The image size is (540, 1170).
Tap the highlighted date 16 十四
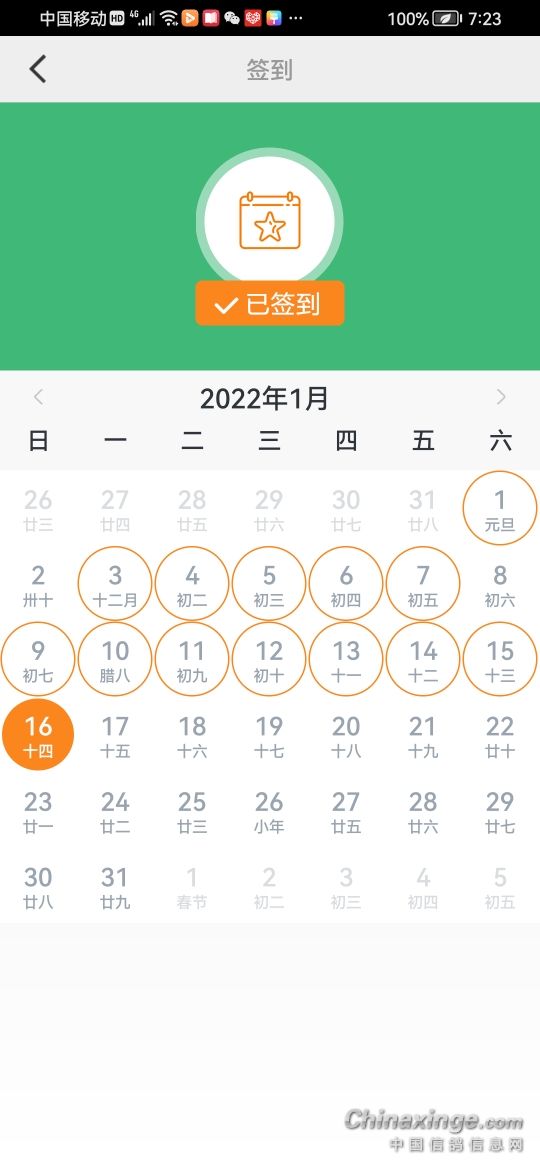38,734
